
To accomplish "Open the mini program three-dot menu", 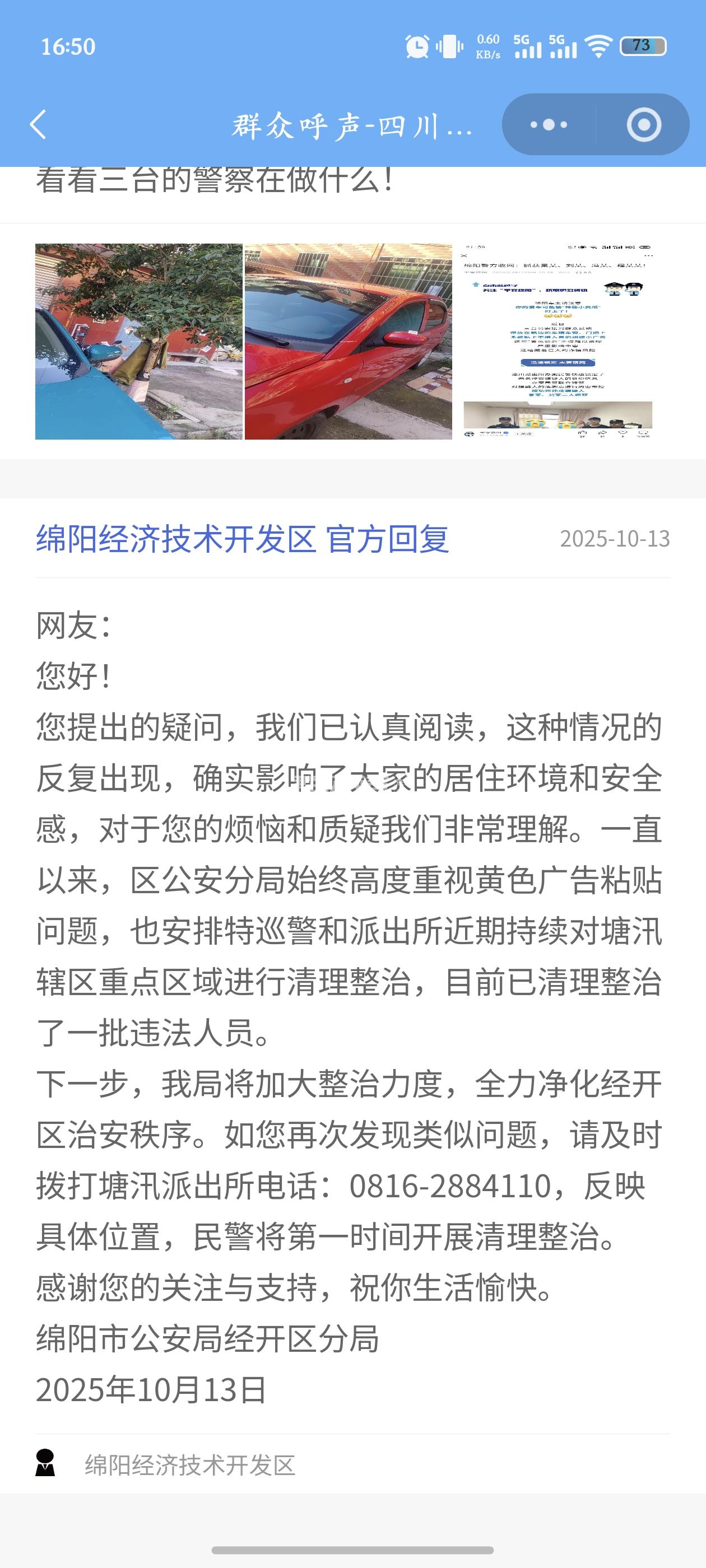I will click(x=548, y=125).
